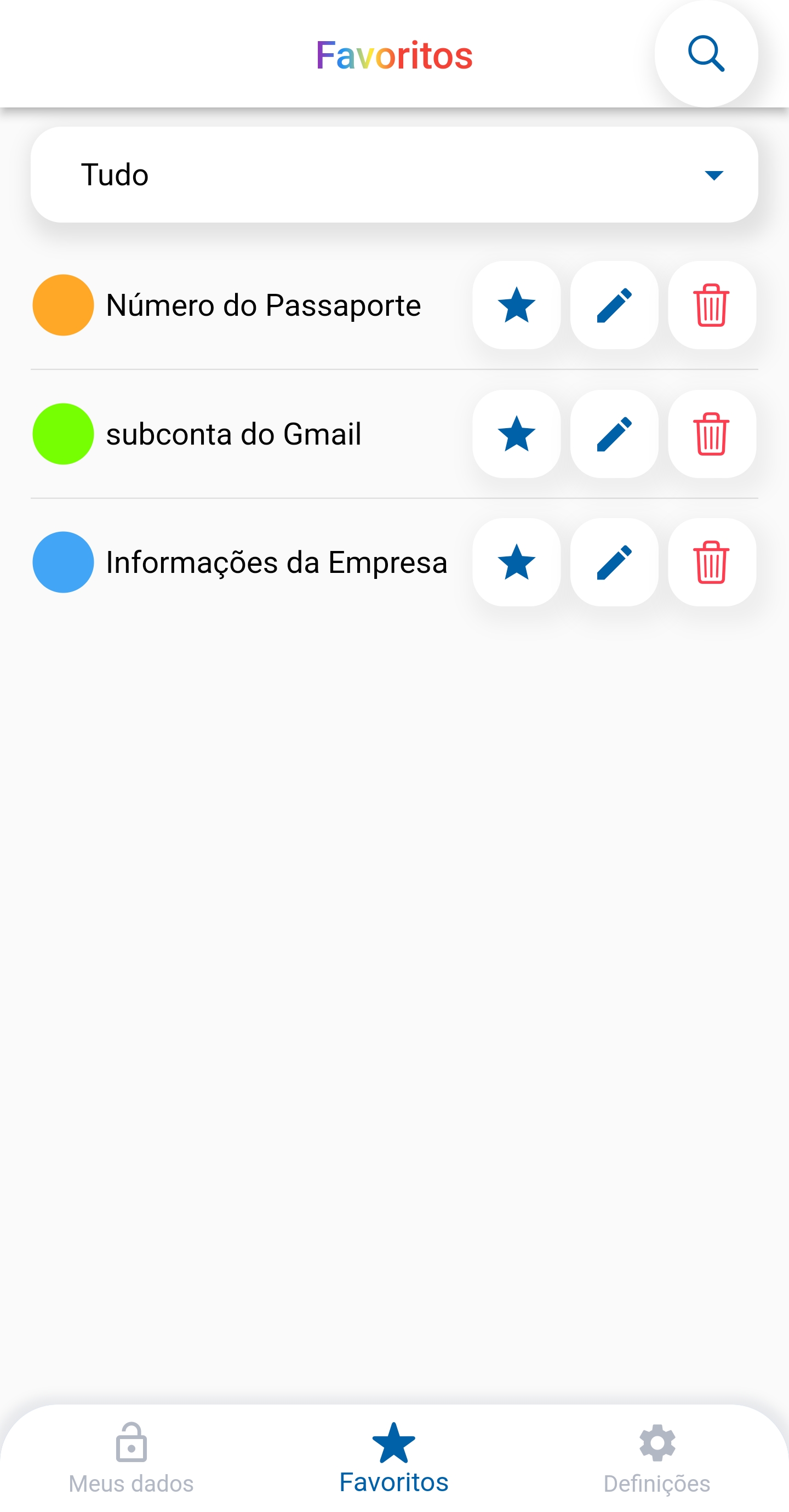Open the subconta do Gmail entry
This screenshot has height=1512, width=789.
233,434
